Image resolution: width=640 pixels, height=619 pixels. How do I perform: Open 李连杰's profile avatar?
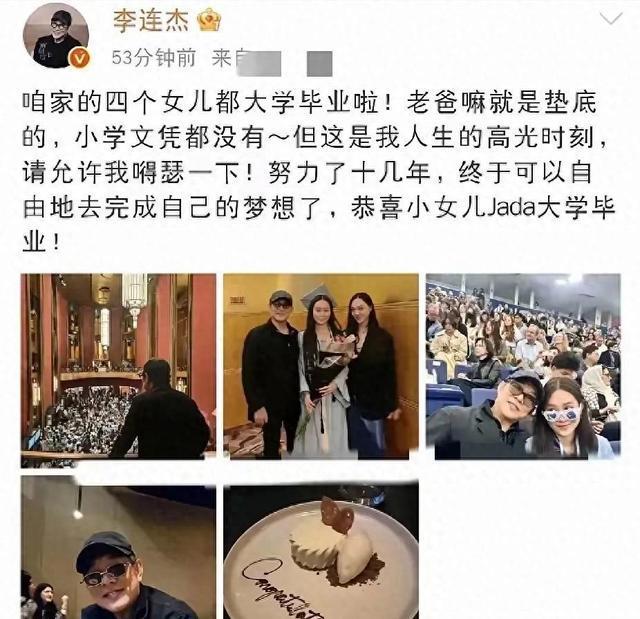[x=55, y=37]
